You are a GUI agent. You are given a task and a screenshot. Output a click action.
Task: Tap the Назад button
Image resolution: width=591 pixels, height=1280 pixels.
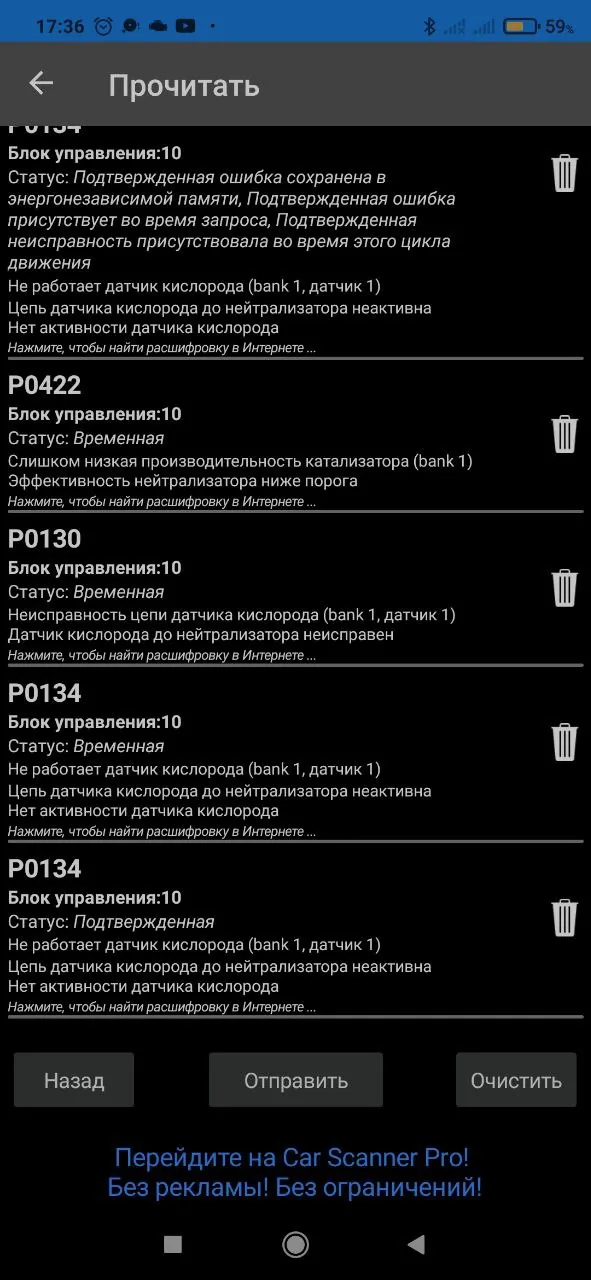tap(74, 1080)
